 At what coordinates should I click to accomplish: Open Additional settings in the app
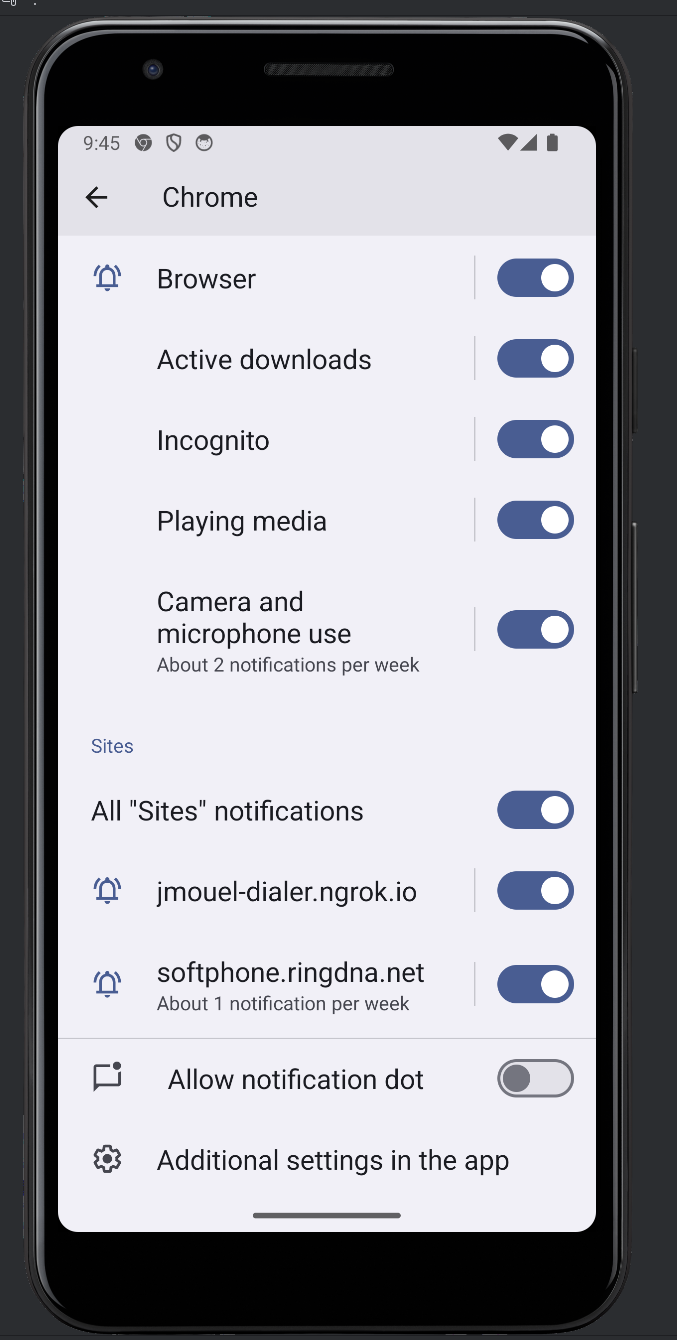click(332, 1160)
